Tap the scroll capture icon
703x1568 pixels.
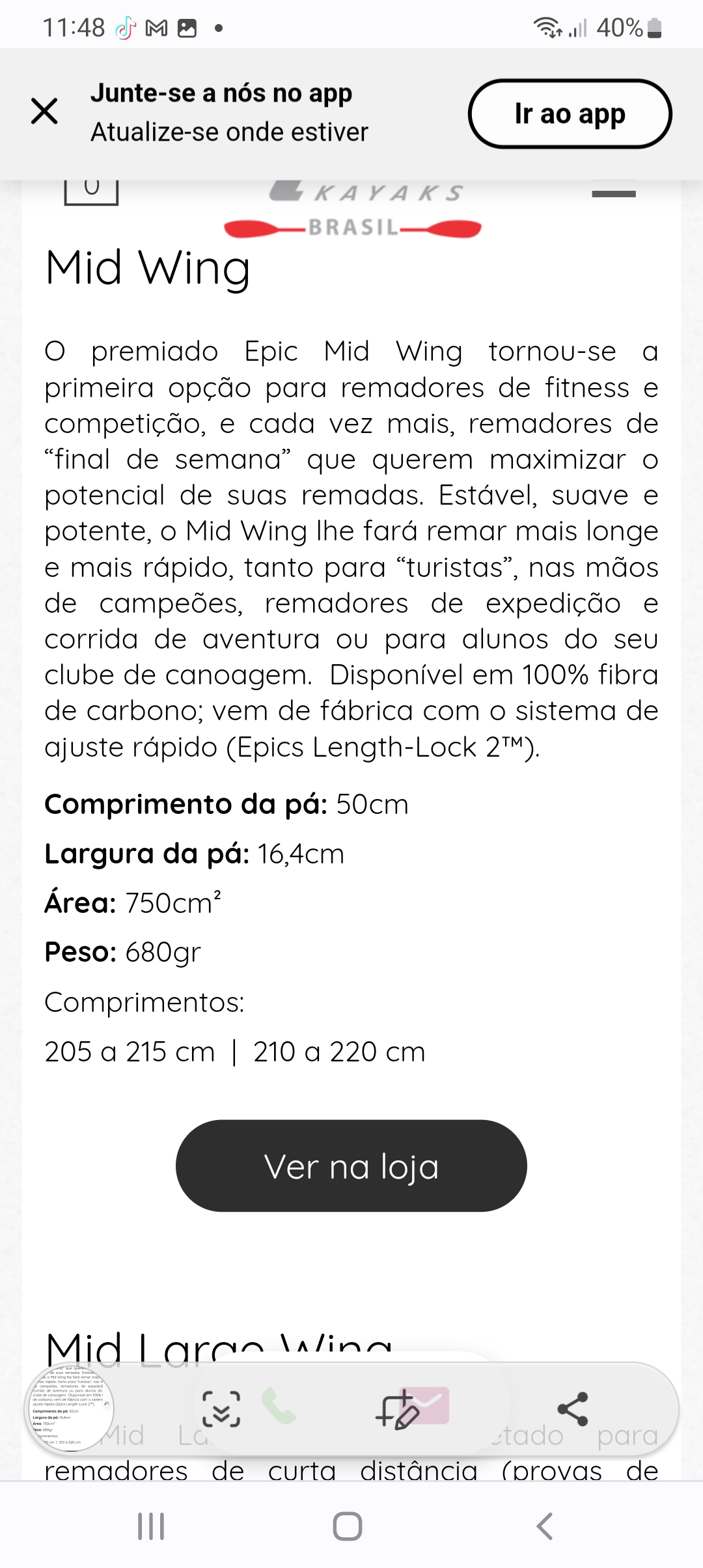(x=221, y=1409)
